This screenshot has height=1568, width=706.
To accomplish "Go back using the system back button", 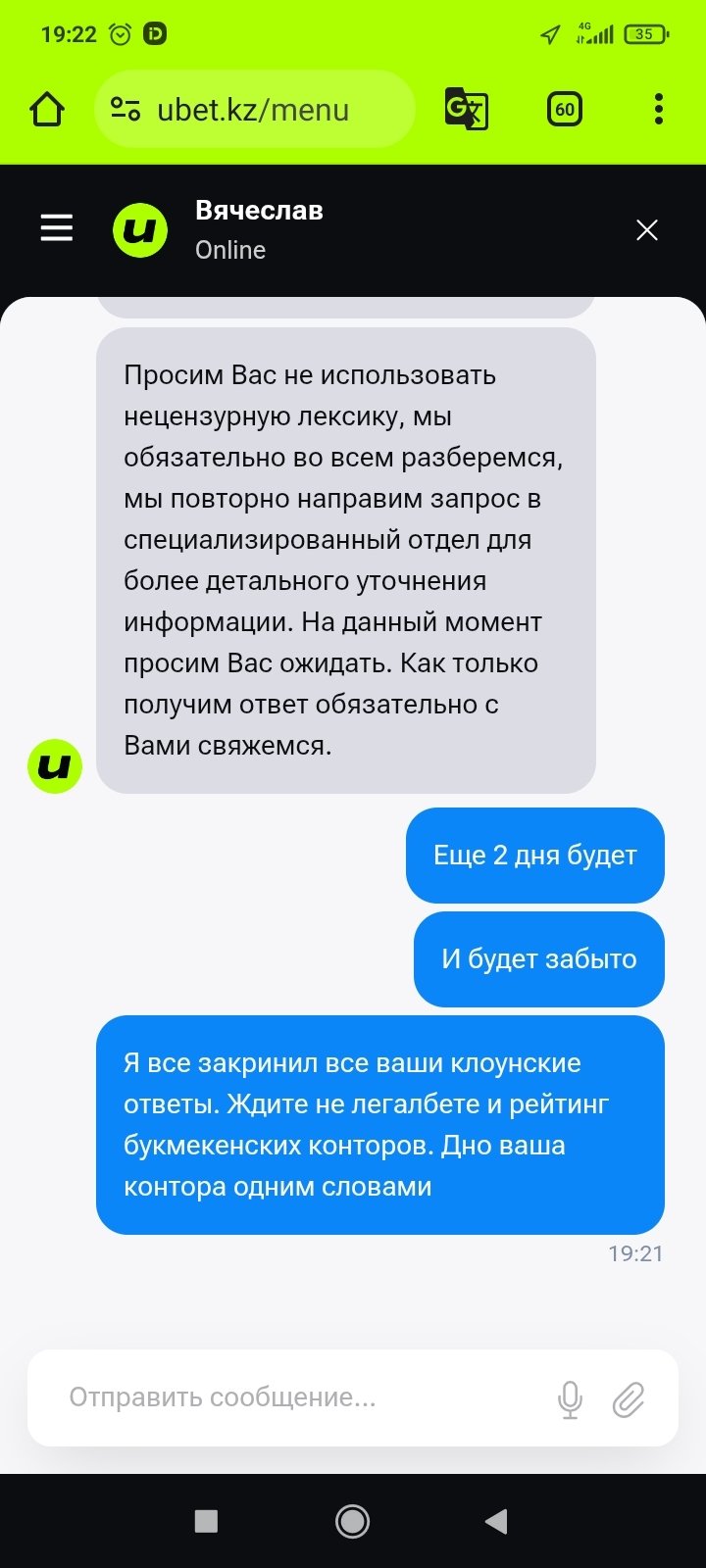I will click(497, 1521).
